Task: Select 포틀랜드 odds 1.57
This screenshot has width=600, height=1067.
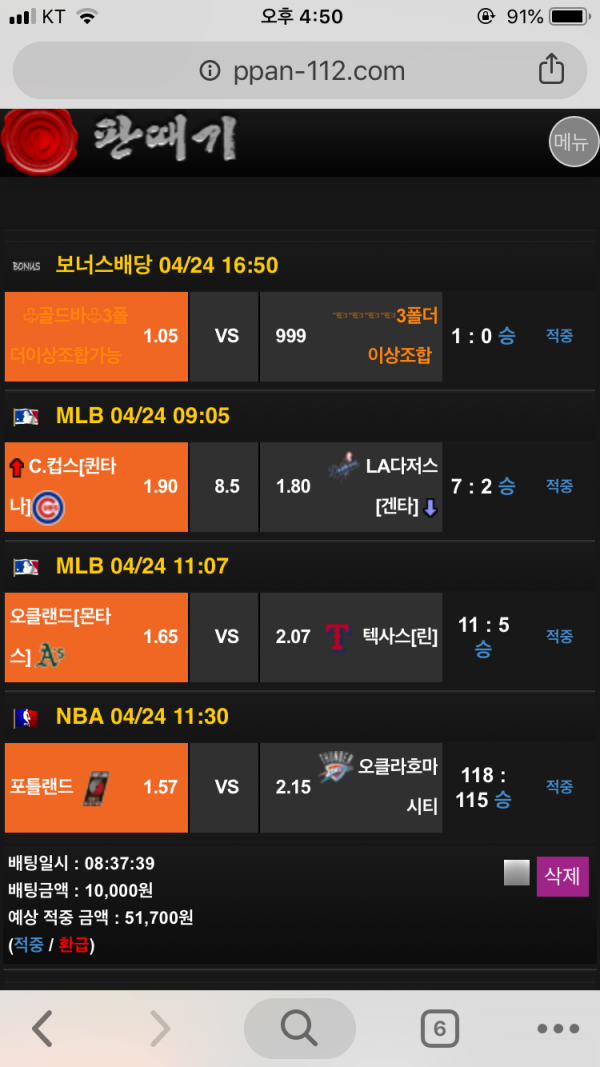Action: (96, 787)
